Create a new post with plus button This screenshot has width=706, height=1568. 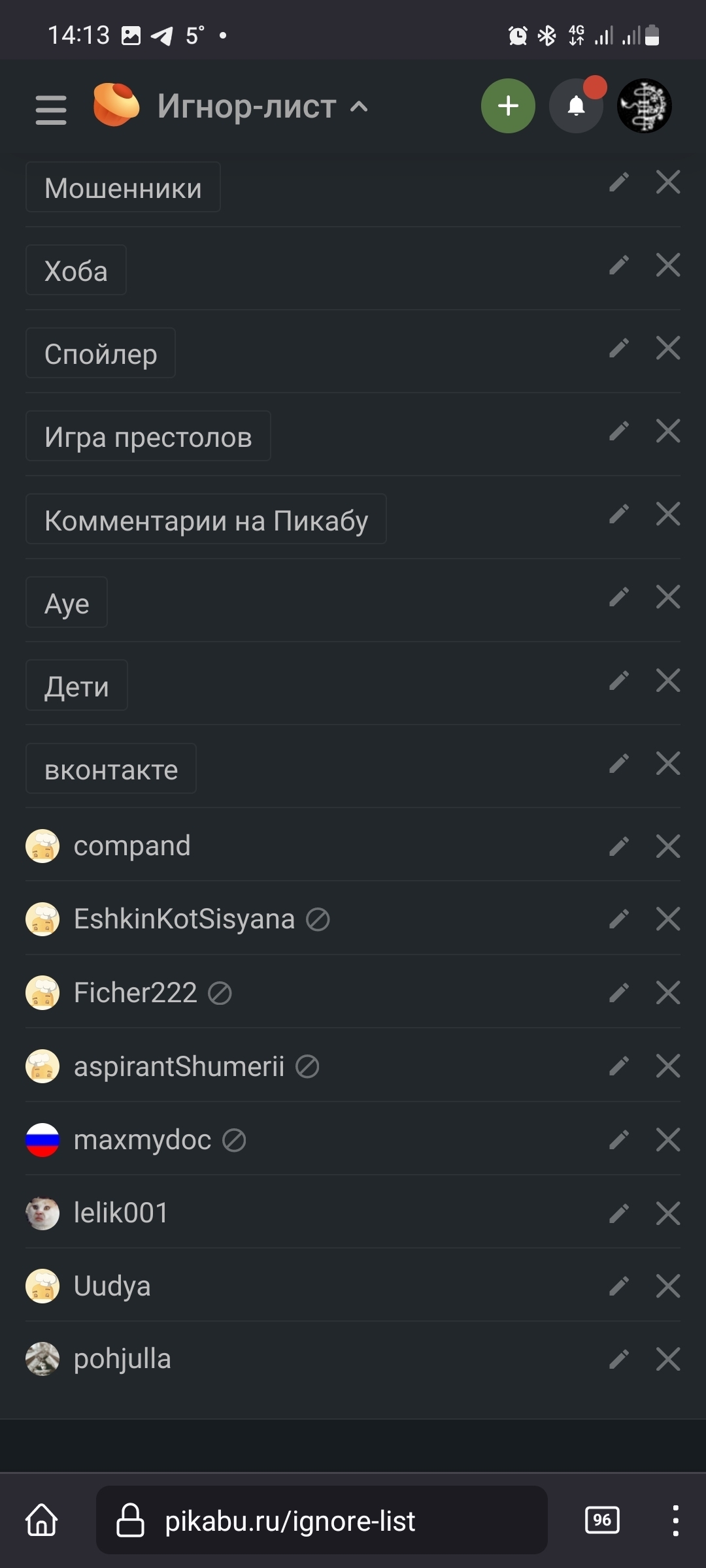tap(508, 106)
